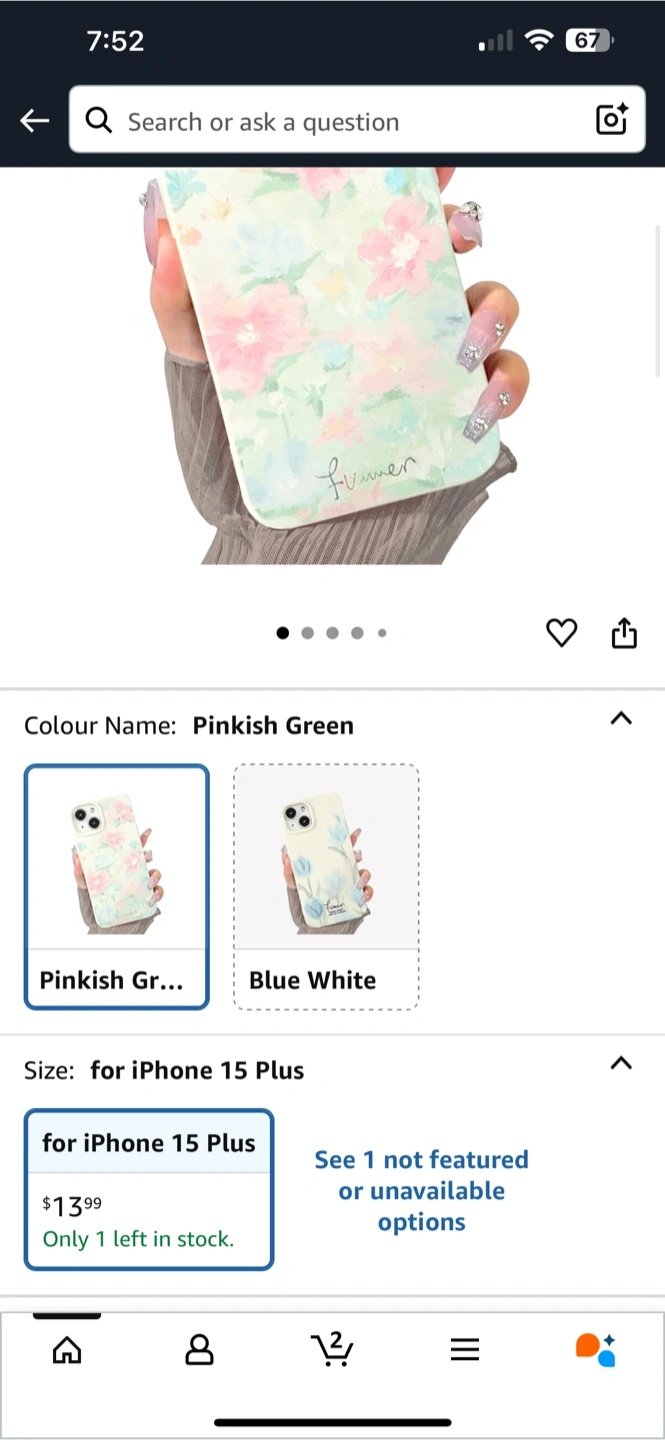Viewport: 665px width, 1440px height.
Task: Tap the search or ask a question field
Action: click(357, 120)
